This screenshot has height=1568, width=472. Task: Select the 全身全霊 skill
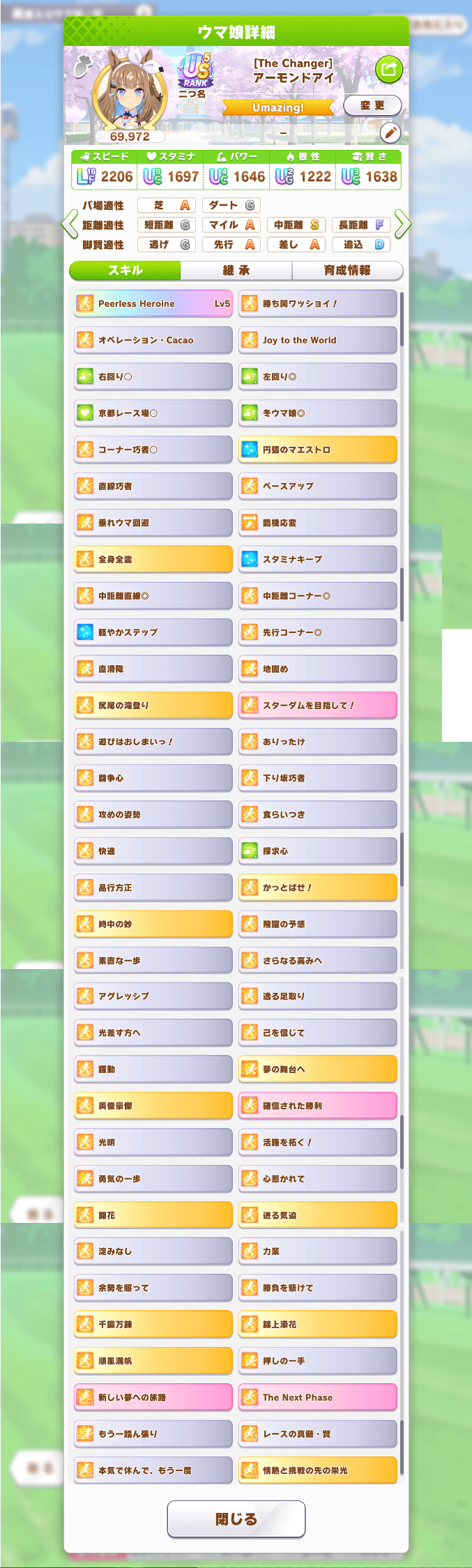click(x=153, y=559)
